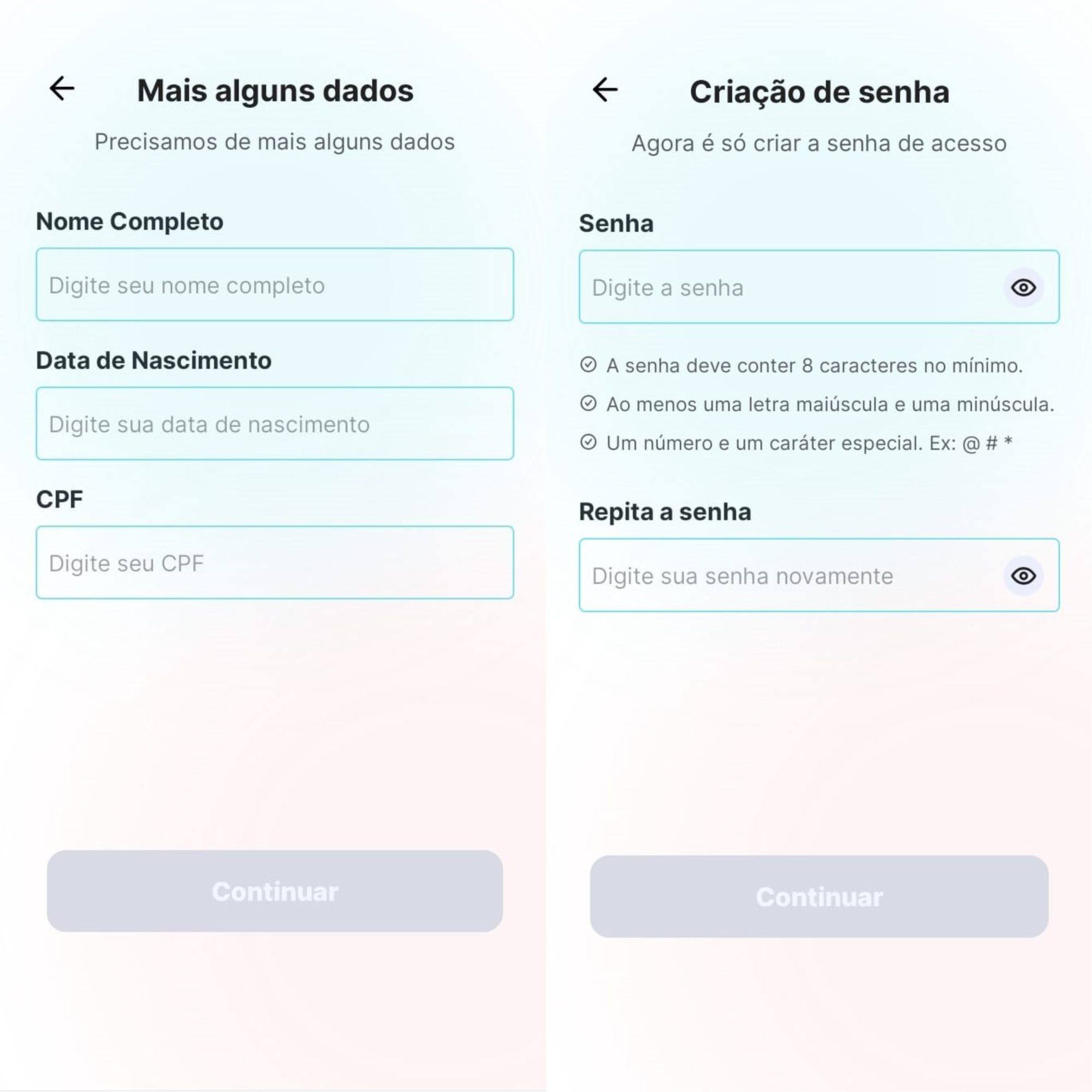This screenshot has height=1092, width=1092.
Task: Go back from the Criação de senha screen
Action: pyautogui.click(x=605, y=90)
